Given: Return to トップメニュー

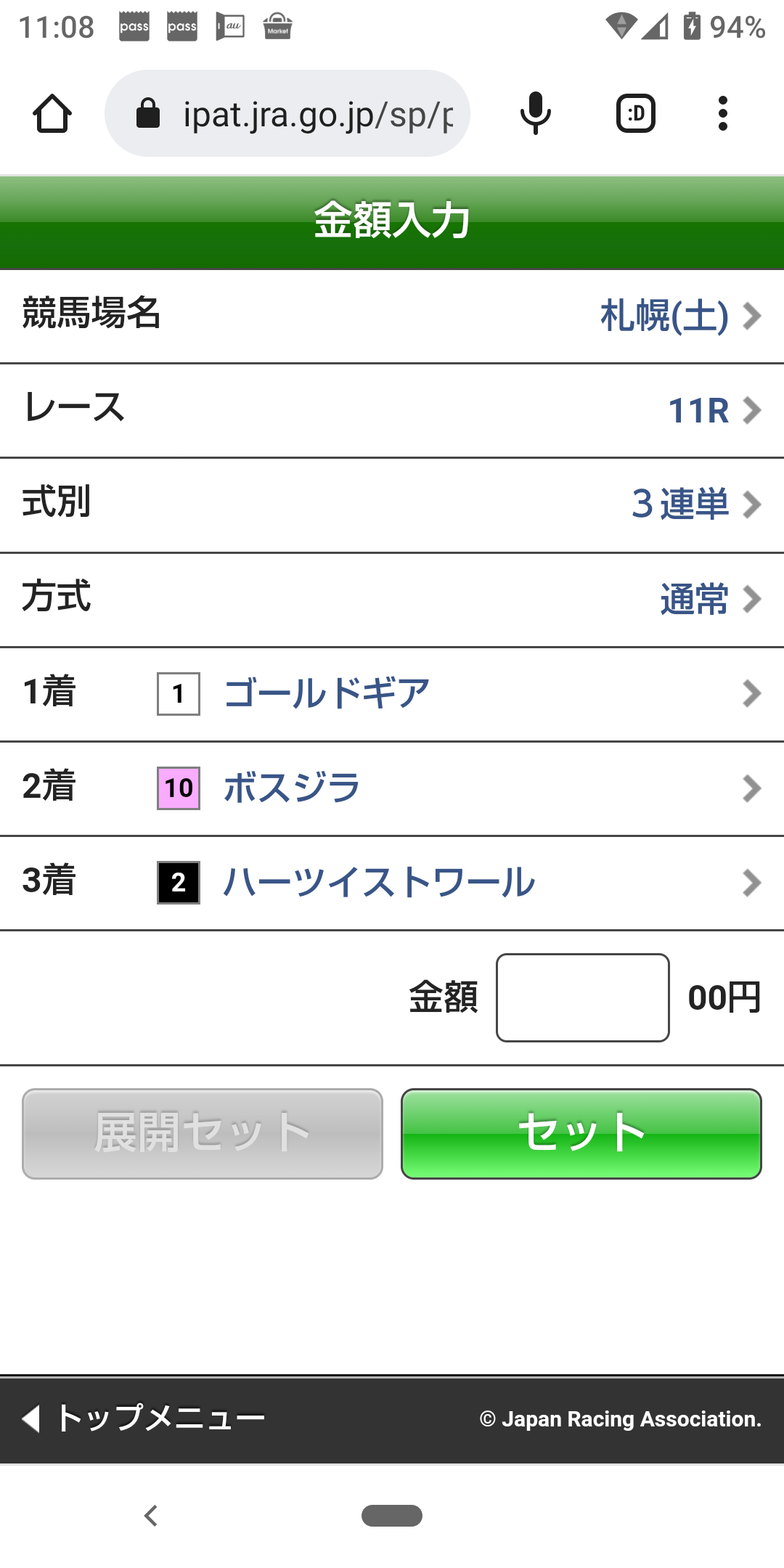Looking at the screenshot, I should tap(145, 1418).
